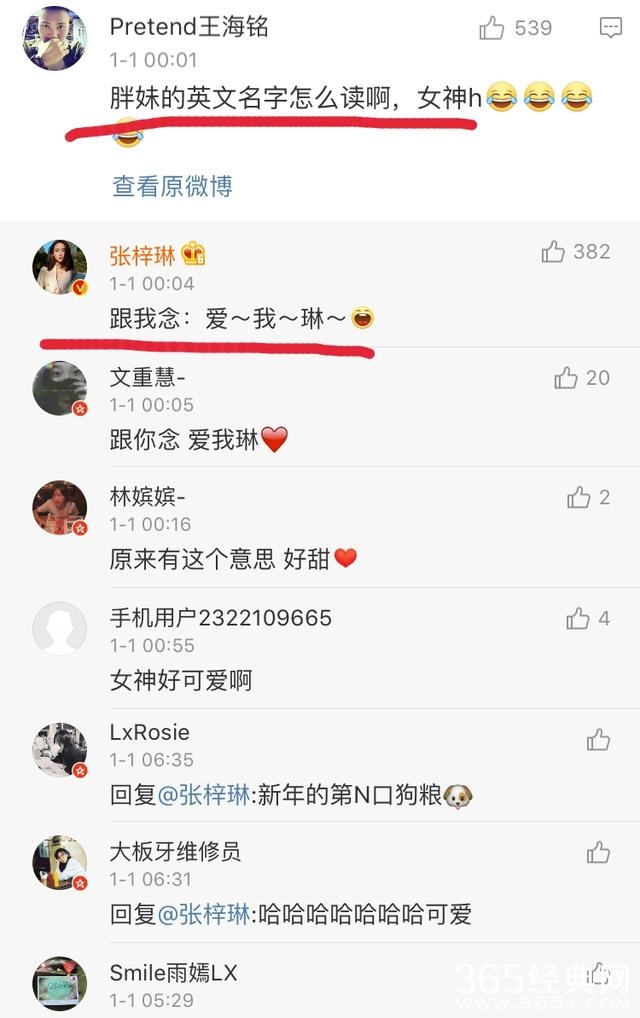Like the comment from 文重慧-
This screenshot has height=1018, width=640.
[566, 378]
